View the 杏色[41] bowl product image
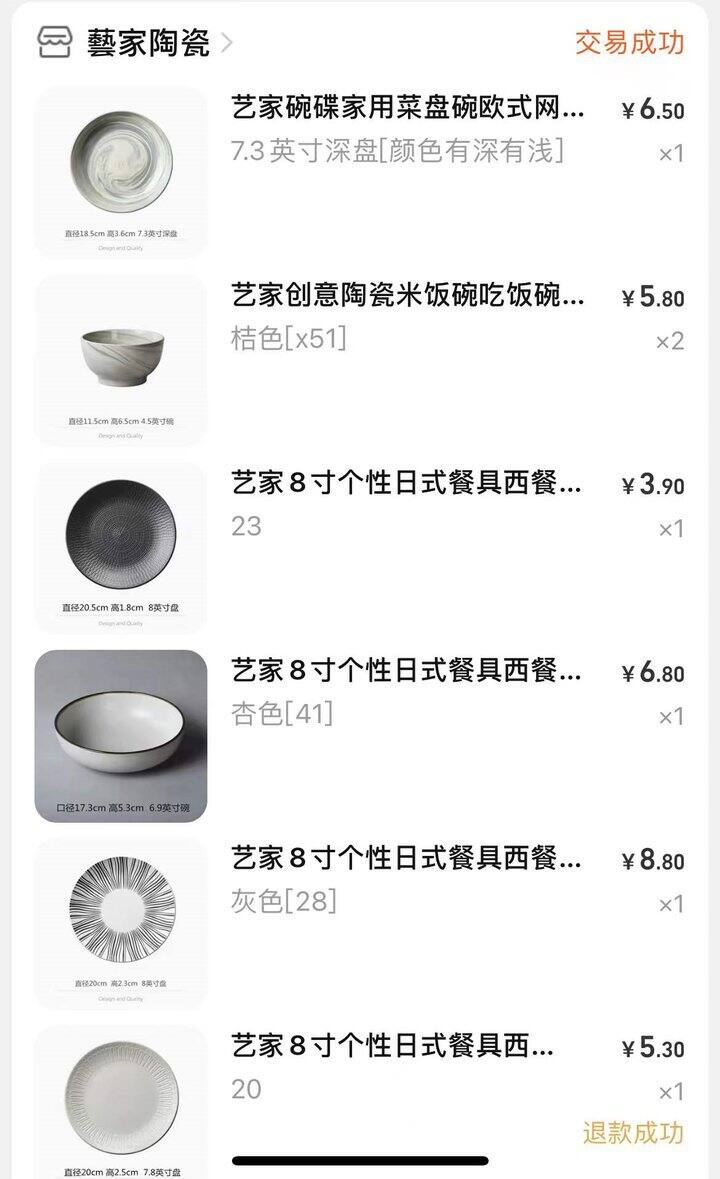 point(121,736)
